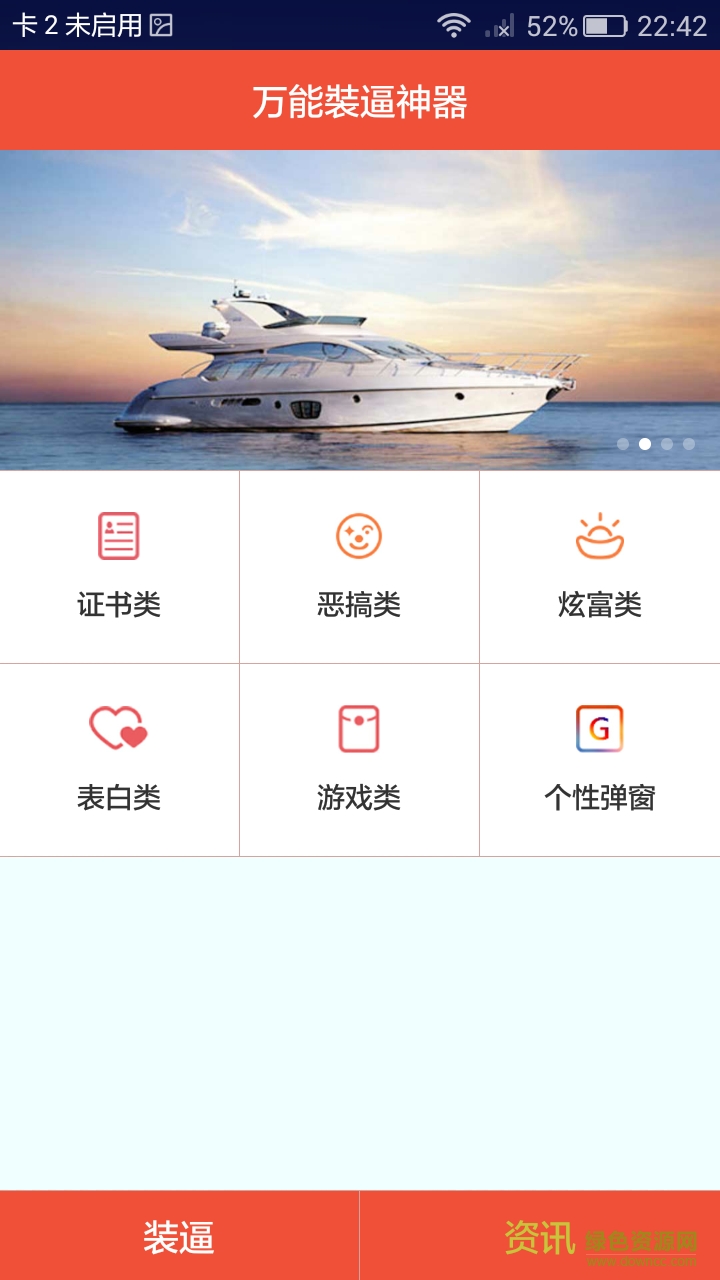The width and height of the screenshot is (720, 1280).
Task: Switch to the 资讯 tab
Action: [540, 1236]
